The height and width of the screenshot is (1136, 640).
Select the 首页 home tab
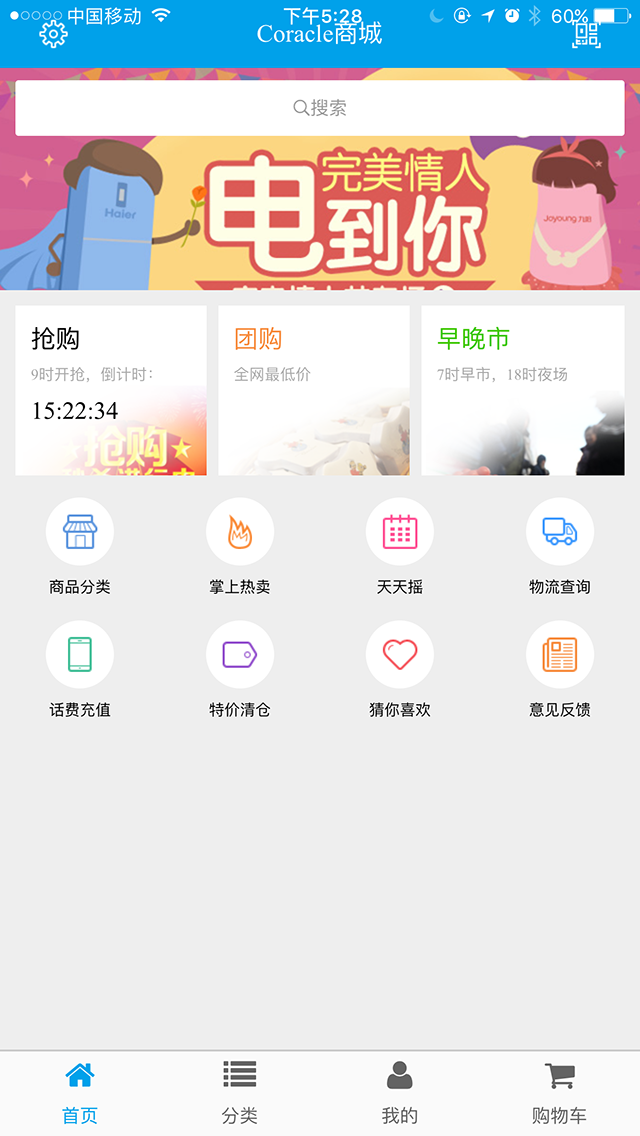point(80,1093)
